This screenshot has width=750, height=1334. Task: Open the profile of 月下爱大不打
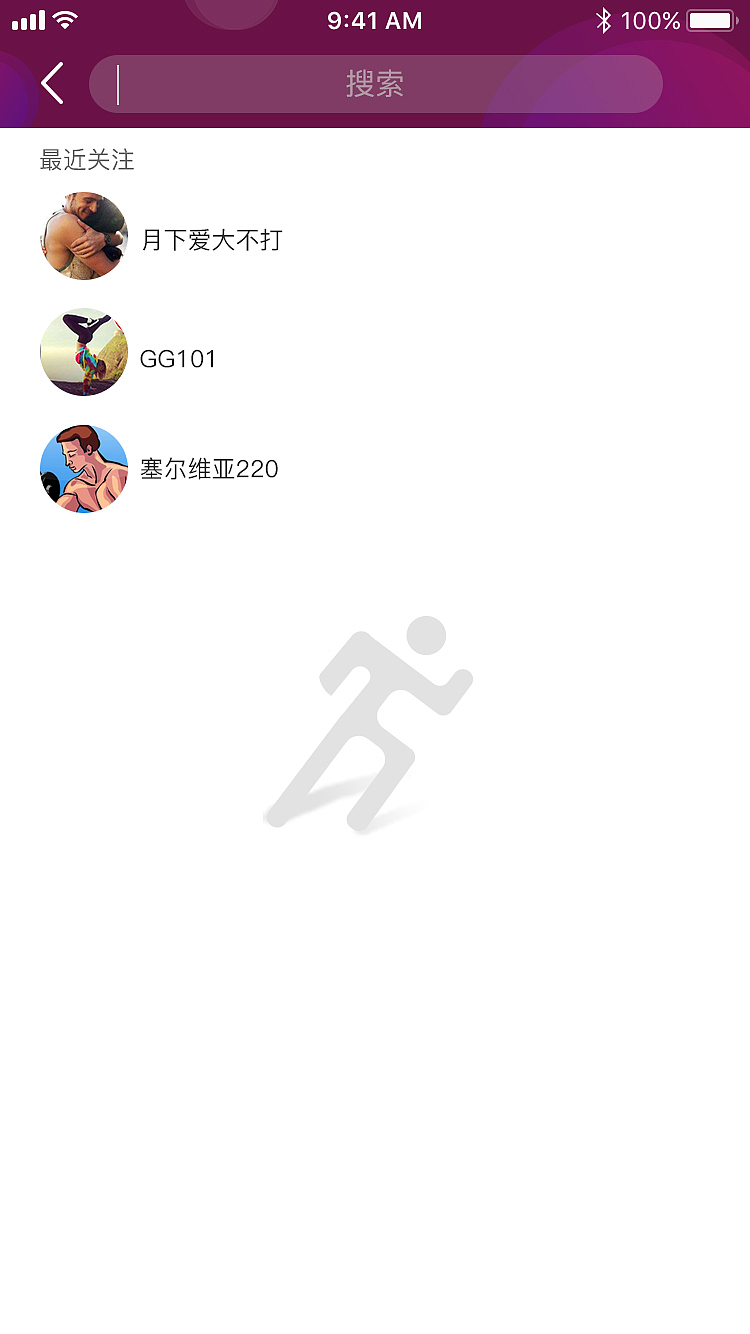coord(211,240)
